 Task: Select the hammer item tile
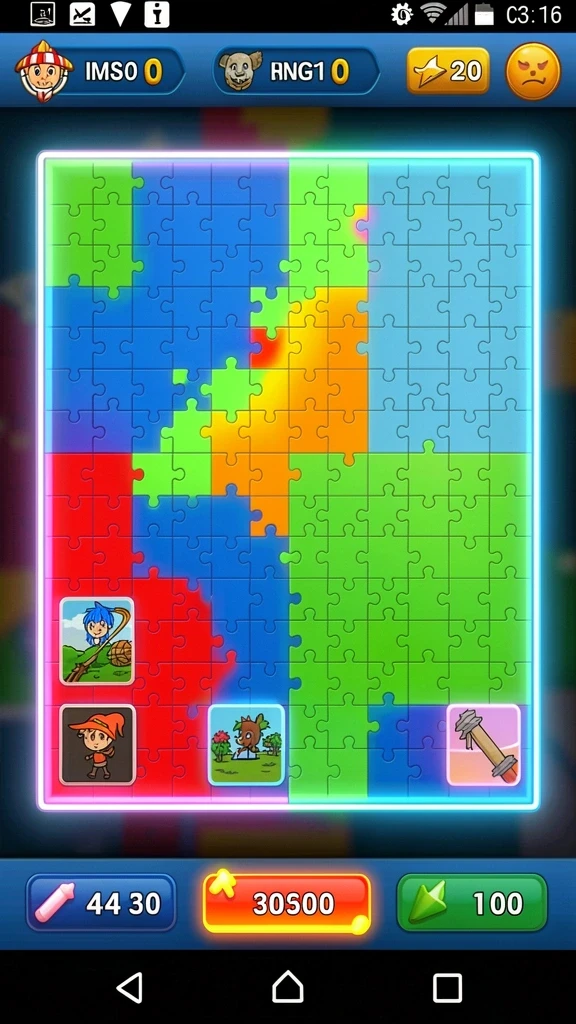[483, 744]
